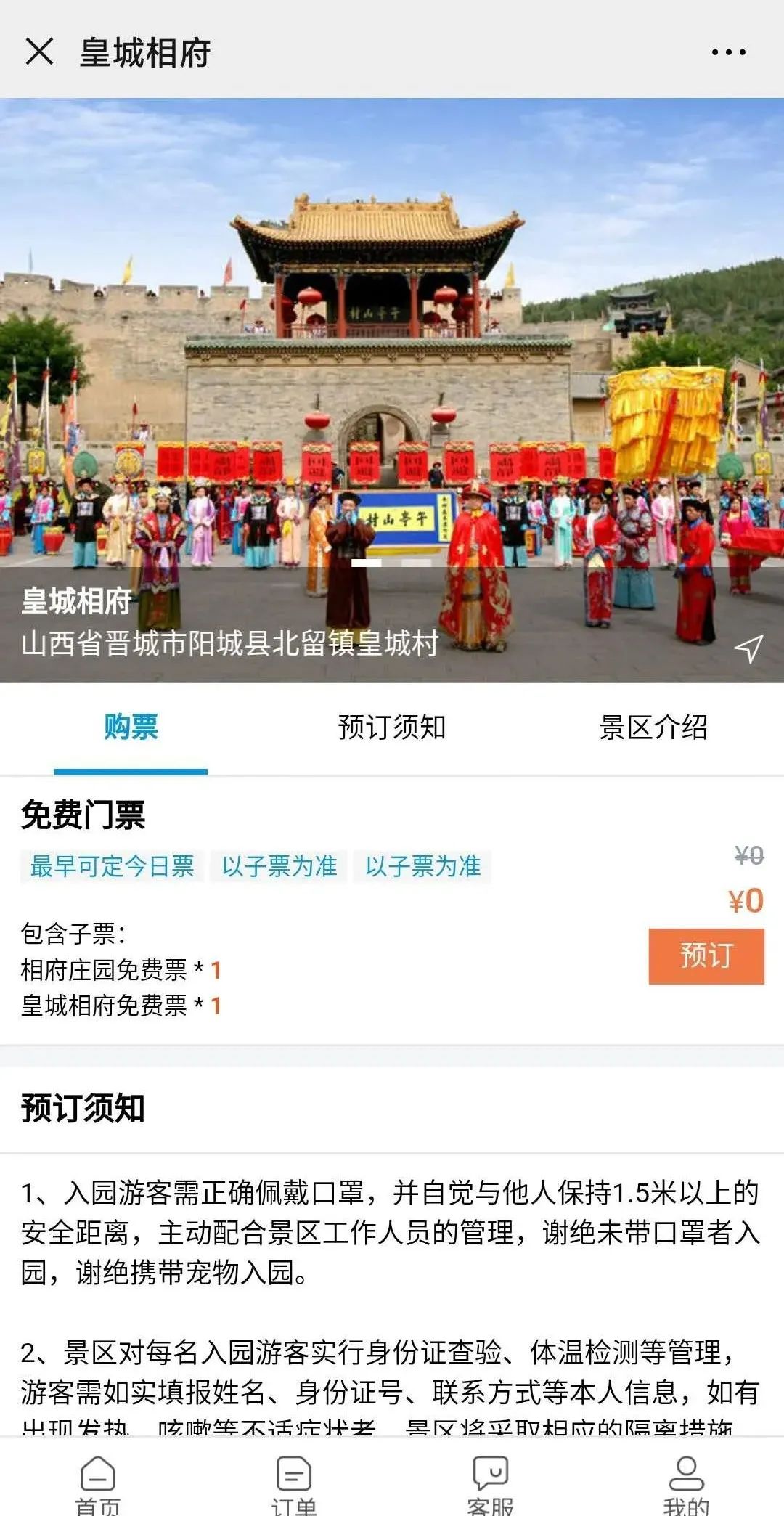
Task: Open the 我的 profile tab
Action: (x=686, y=1484)
